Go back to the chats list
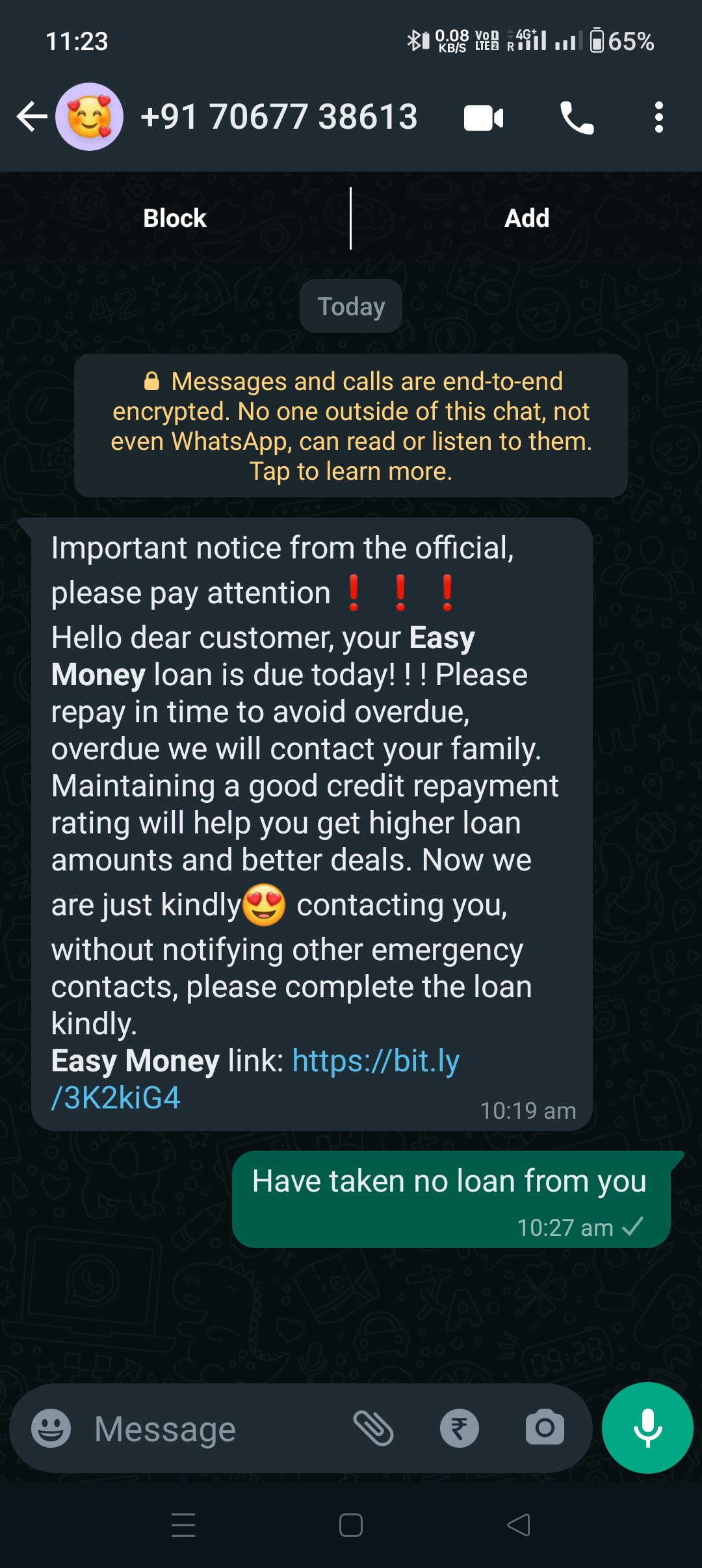 click(31, 117)
